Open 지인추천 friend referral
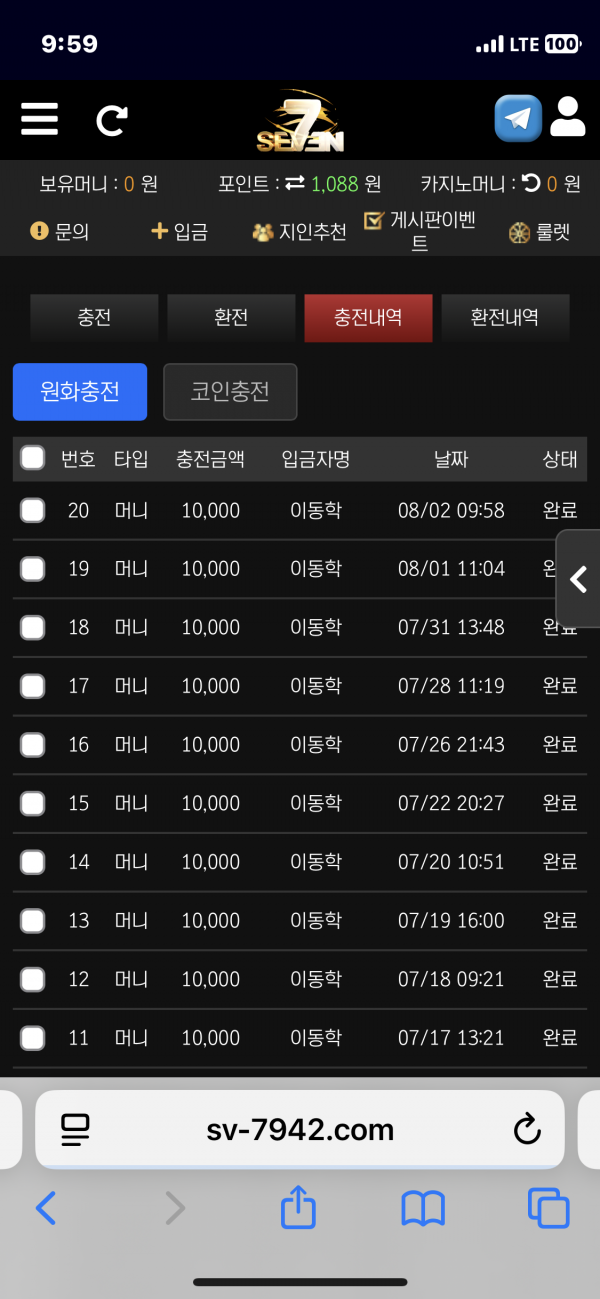The height and width of the screenshot is (1299, 600). coord(299,232)
